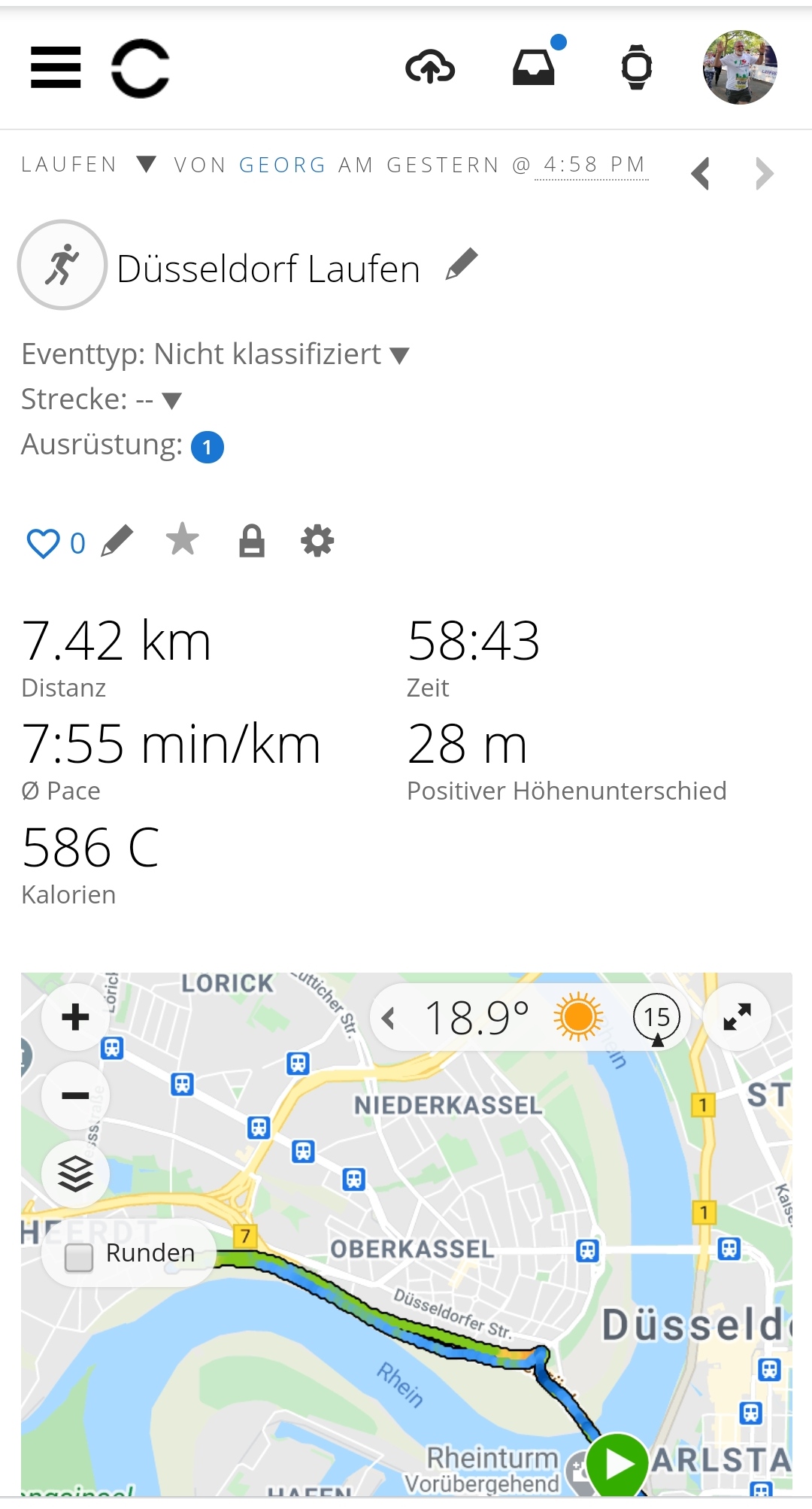Screen dimensions: 812x1509
Task: Expand the Laufen activity type dropdown
Action: tap(146, 164)
